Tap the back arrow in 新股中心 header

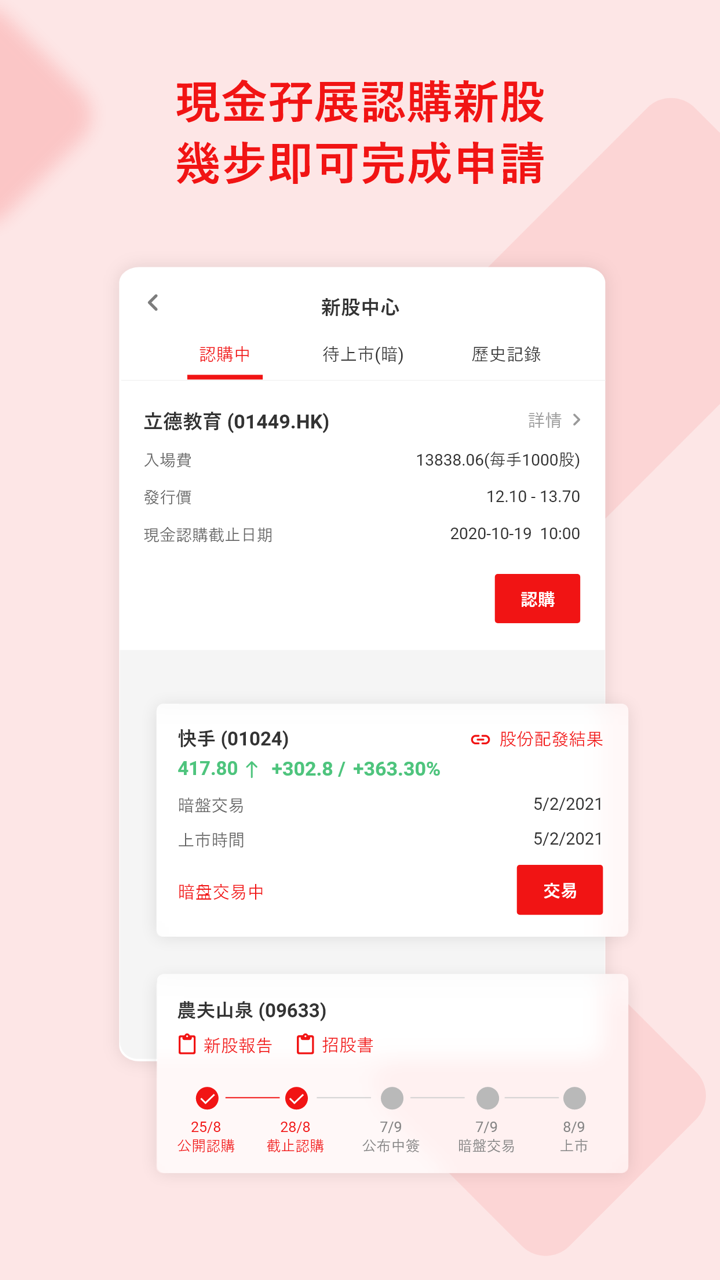click(x=152, y=302)
